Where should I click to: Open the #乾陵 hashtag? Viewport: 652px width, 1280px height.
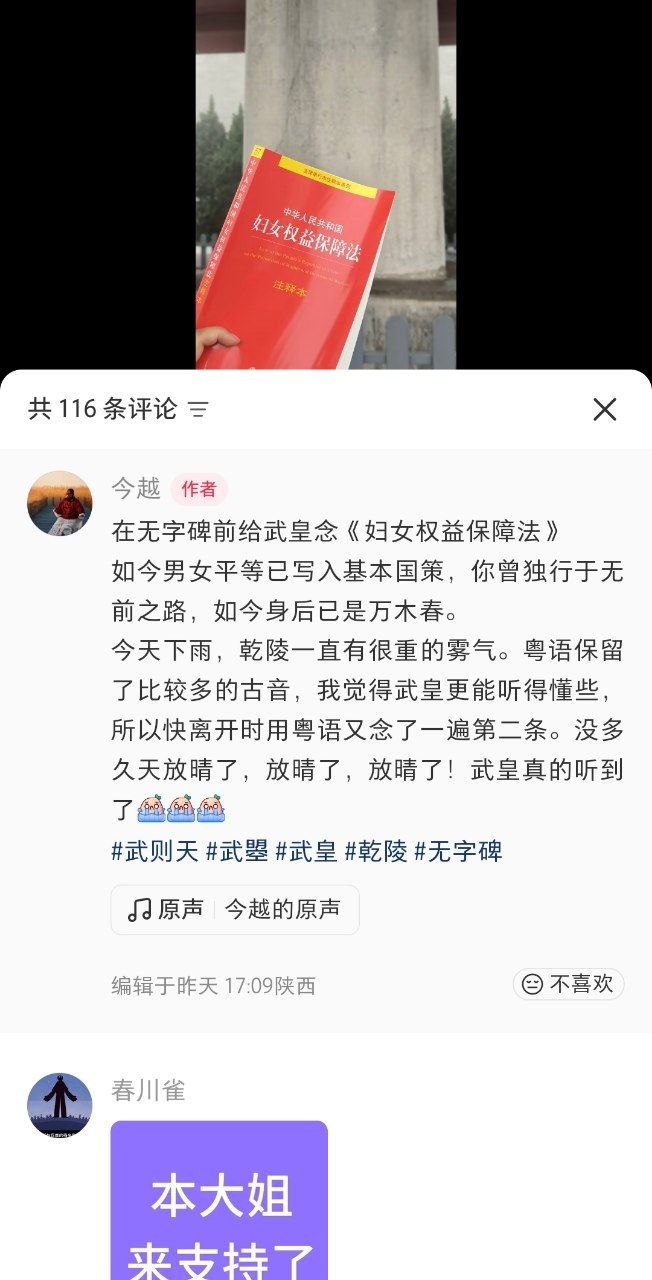(x=376, y=851)
